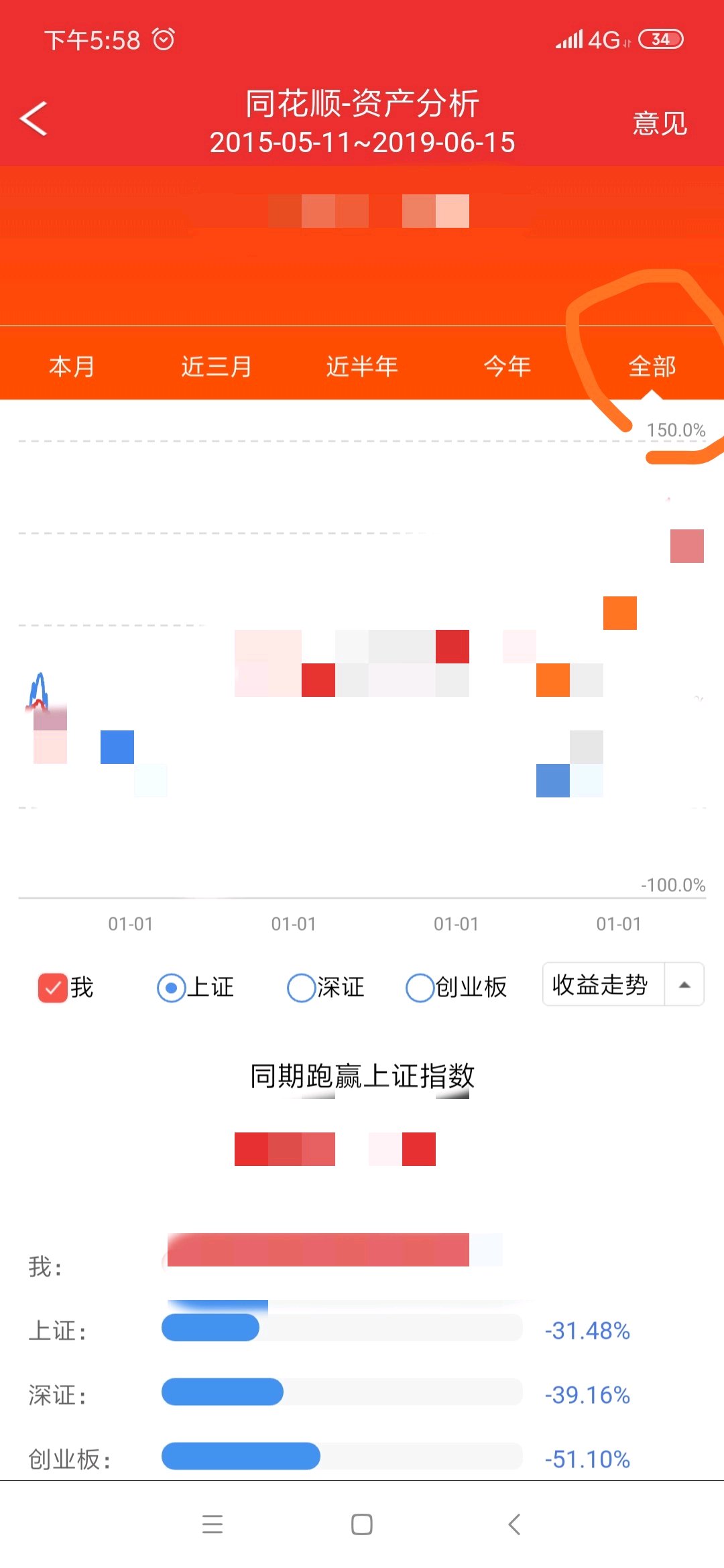Tap the system home button
724x1568 pixels.
[x=362, y=1524]
